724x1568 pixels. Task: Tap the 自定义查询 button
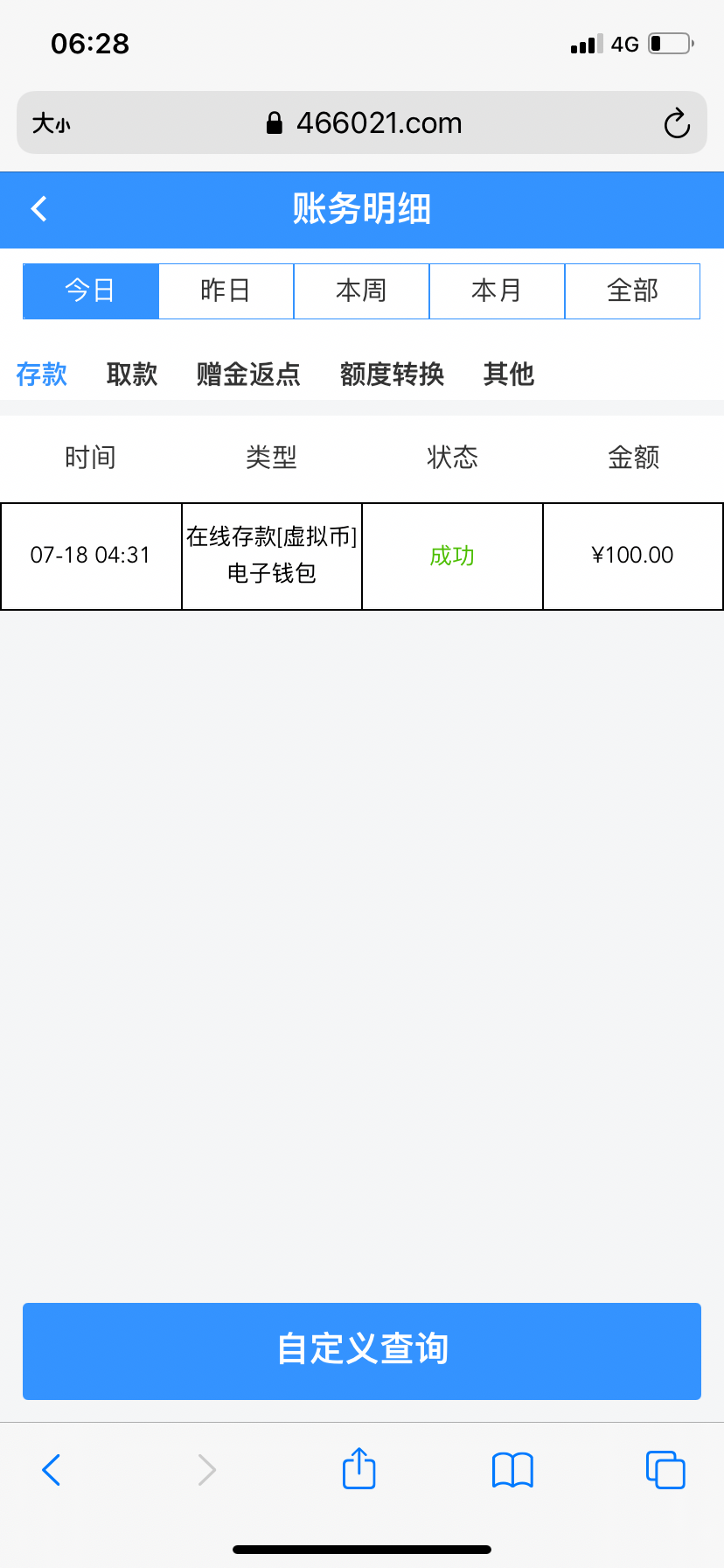click(362, 1350)
